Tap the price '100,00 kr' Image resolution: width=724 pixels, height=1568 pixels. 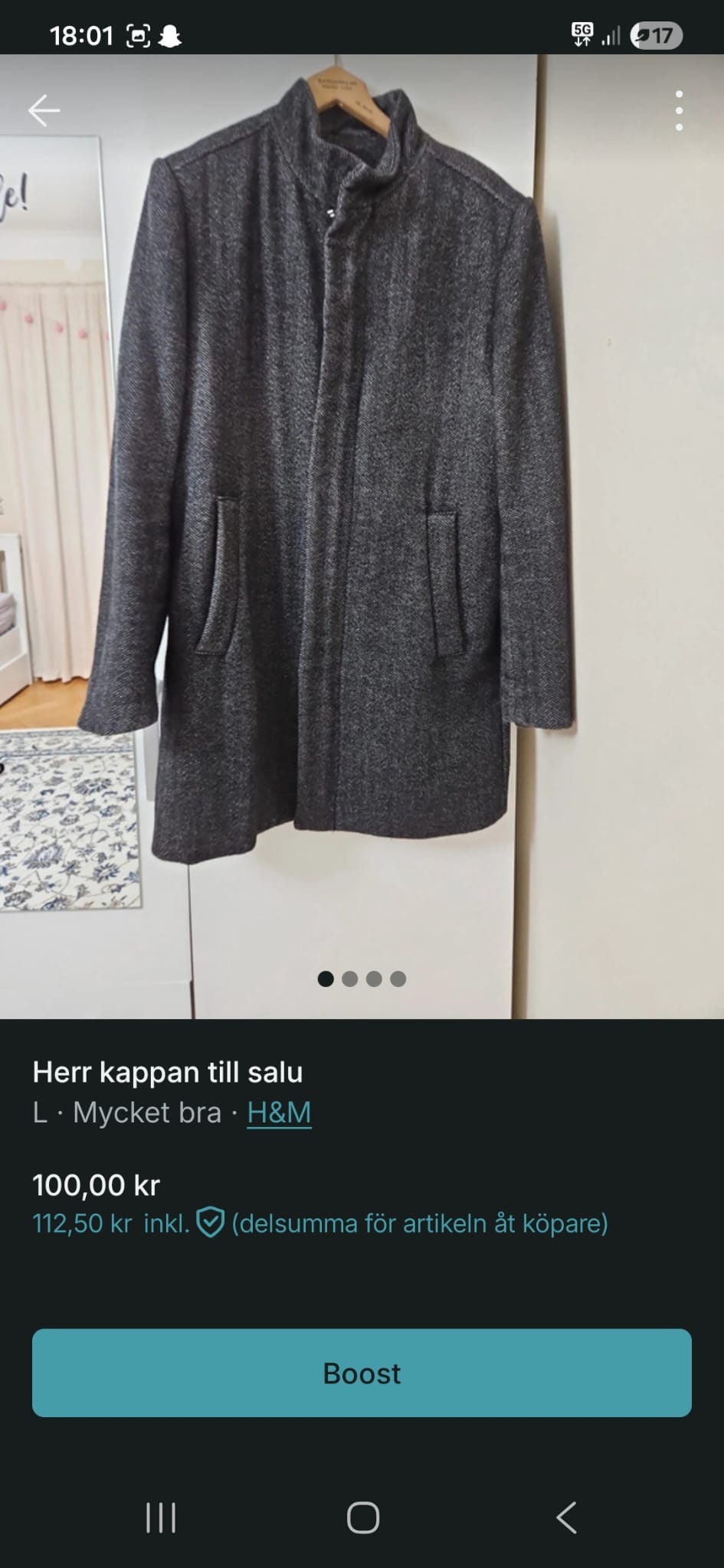coord(97,1185)
